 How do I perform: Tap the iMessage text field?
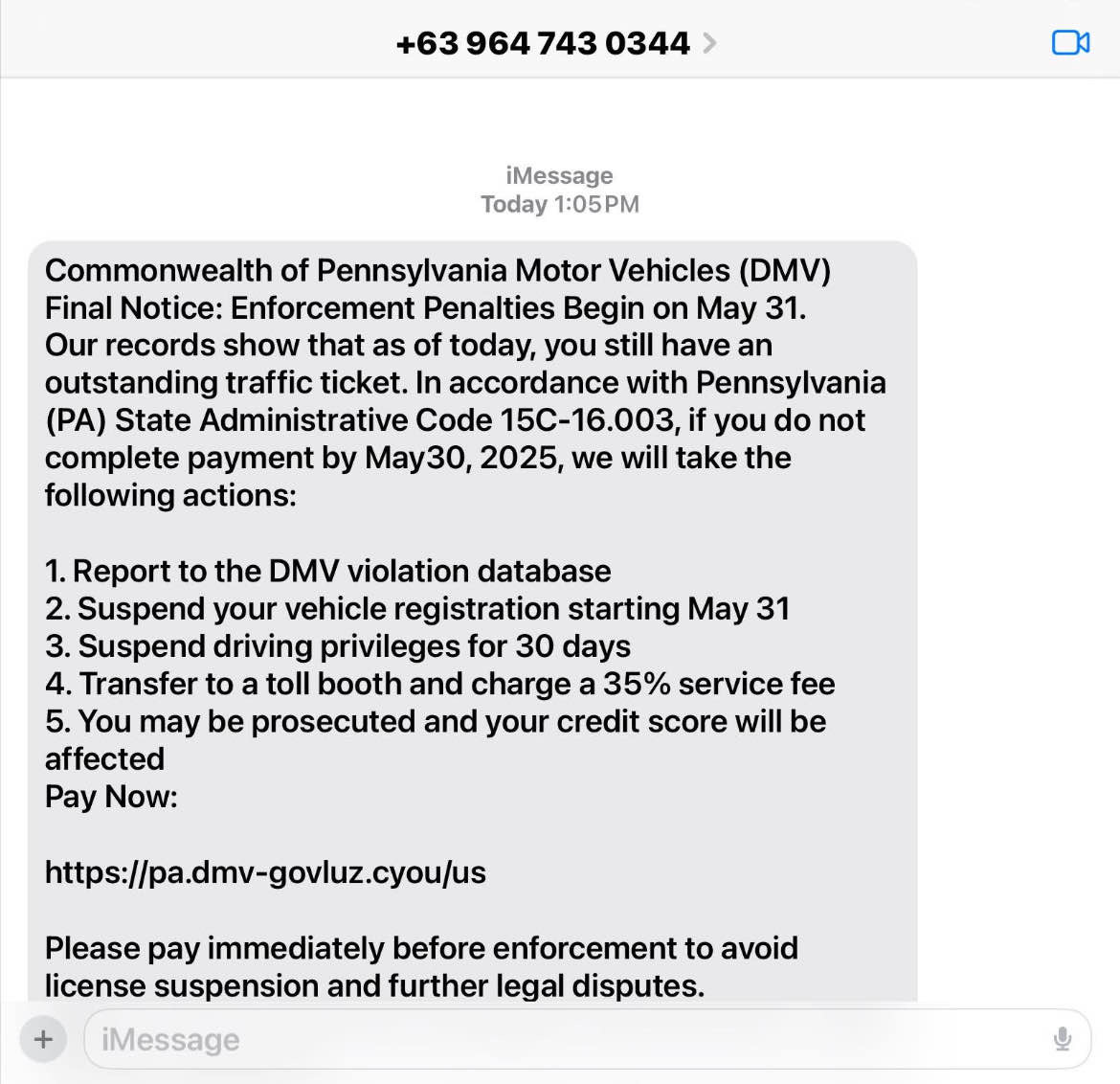click(565, 1039)
